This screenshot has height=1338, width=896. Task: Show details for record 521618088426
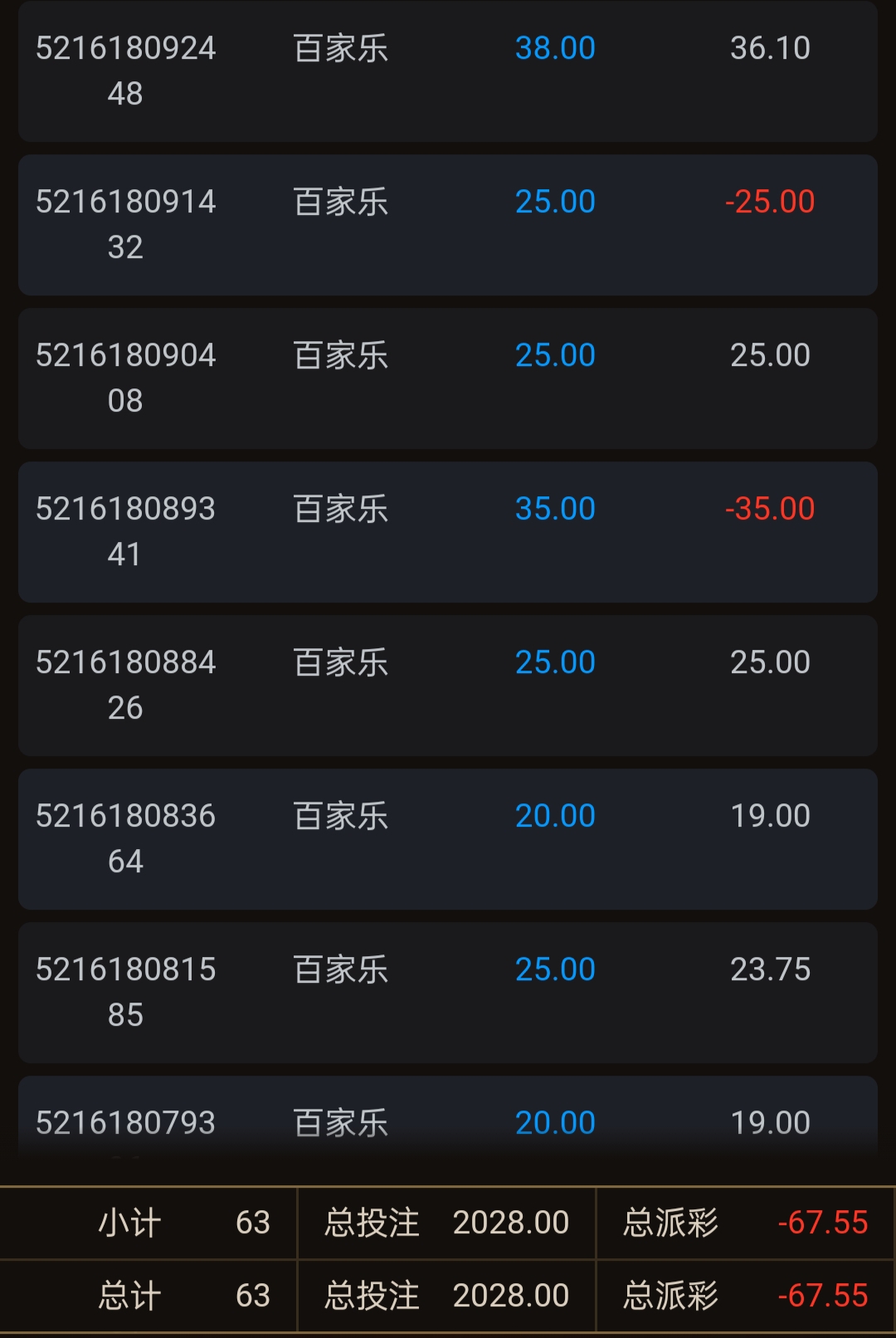[x=448, y=686]
